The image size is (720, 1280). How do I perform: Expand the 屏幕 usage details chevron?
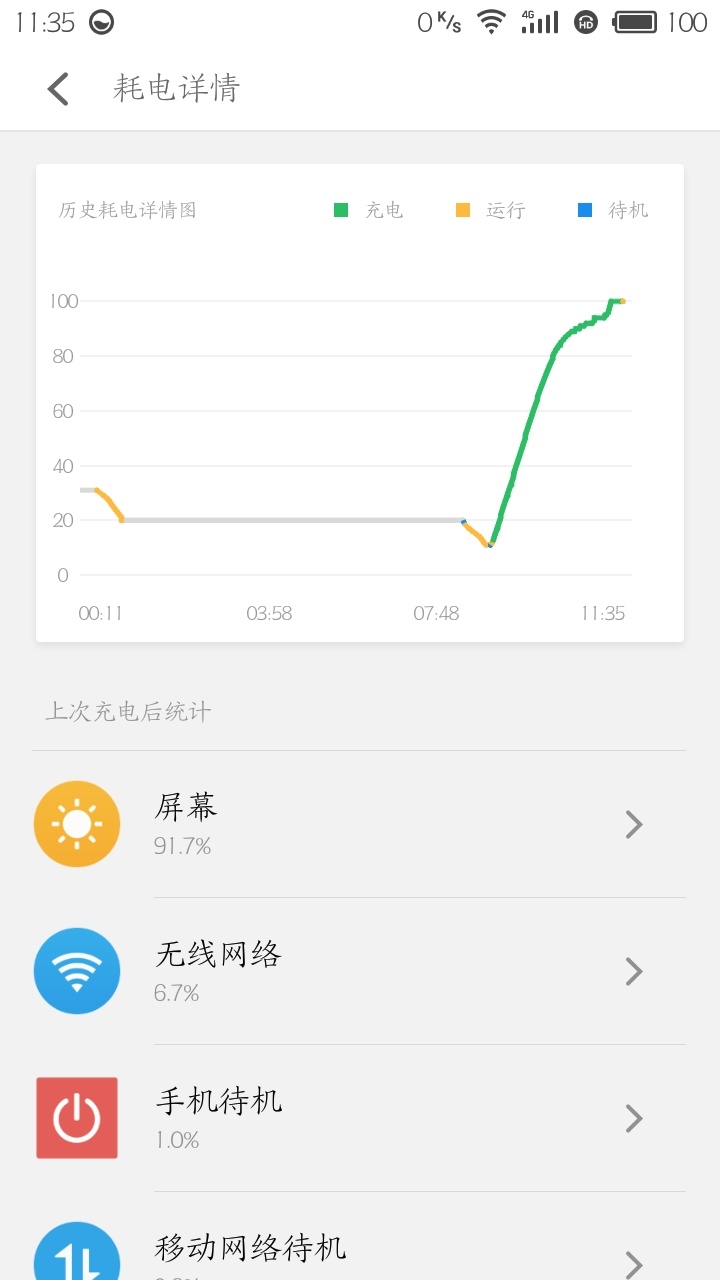[632, 823]
